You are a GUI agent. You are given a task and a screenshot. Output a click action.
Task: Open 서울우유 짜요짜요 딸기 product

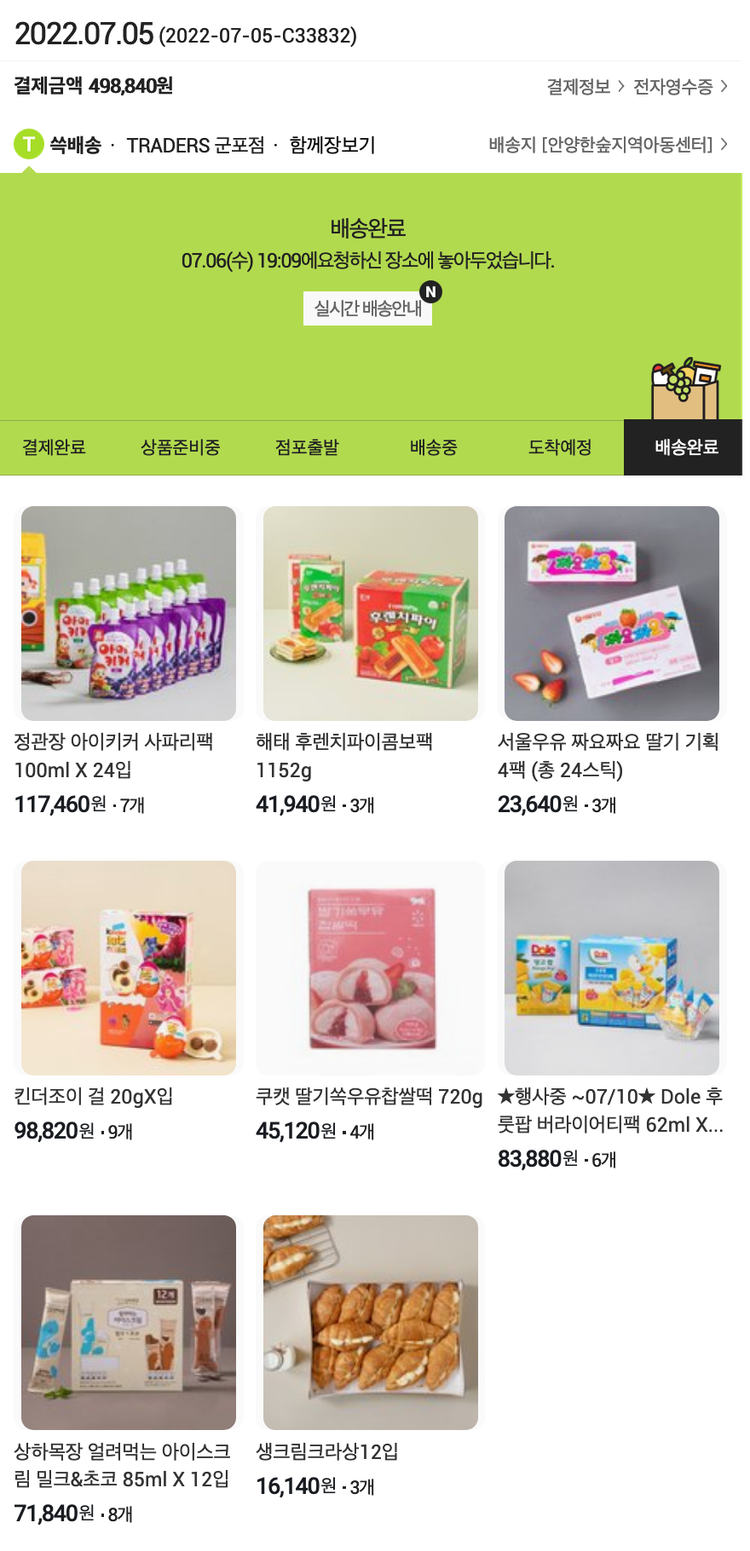611,613
